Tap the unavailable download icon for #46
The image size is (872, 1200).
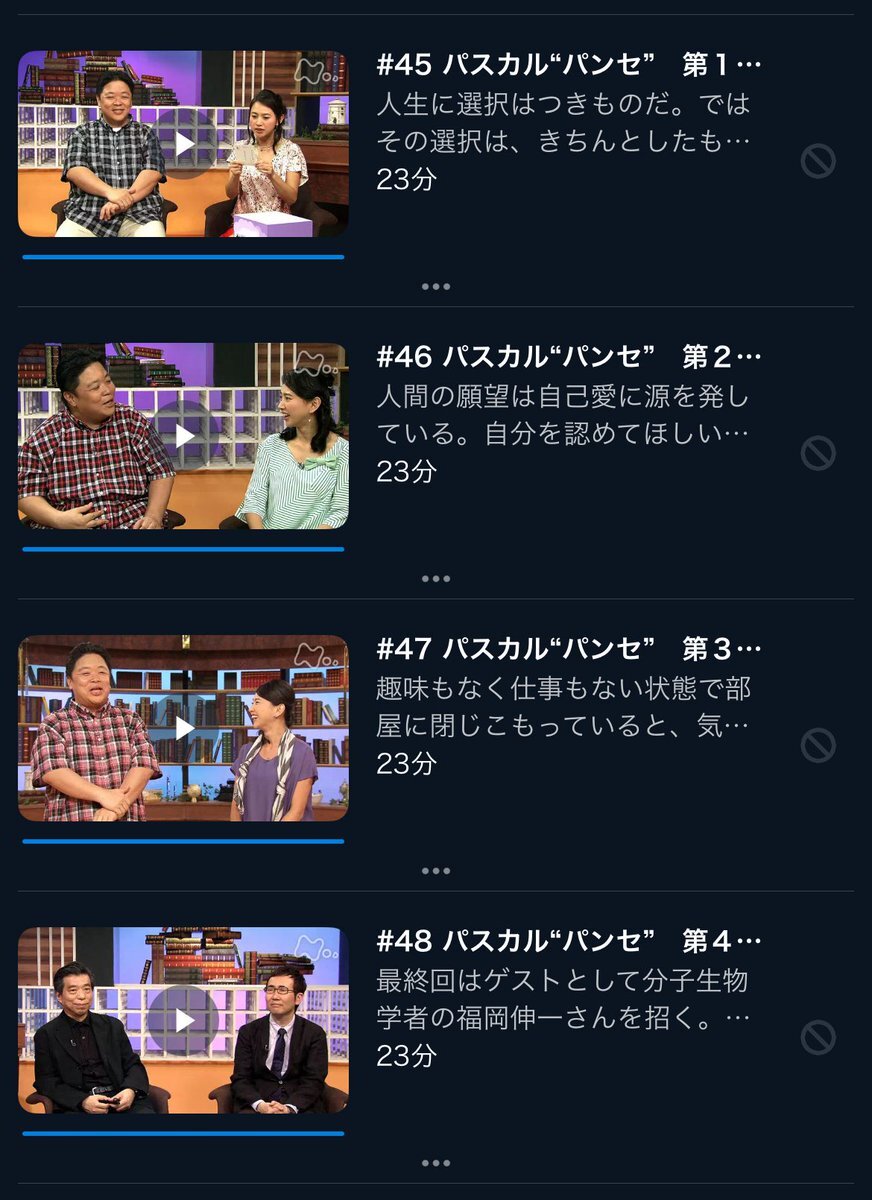pos(818,453)
